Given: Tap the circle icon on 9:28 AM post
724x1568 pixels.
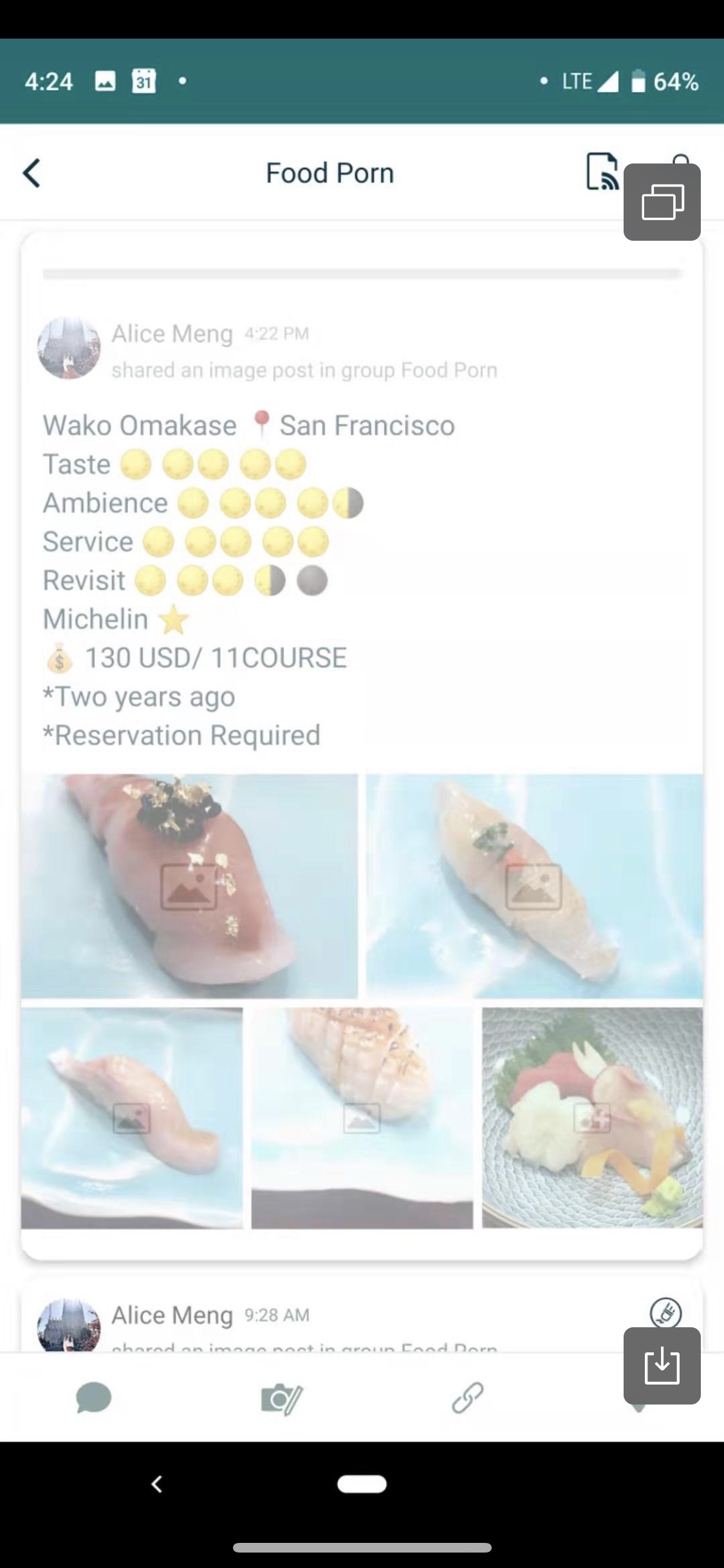Looking at the screenshot, I should pyautogui.click(x=666, y=1312).
